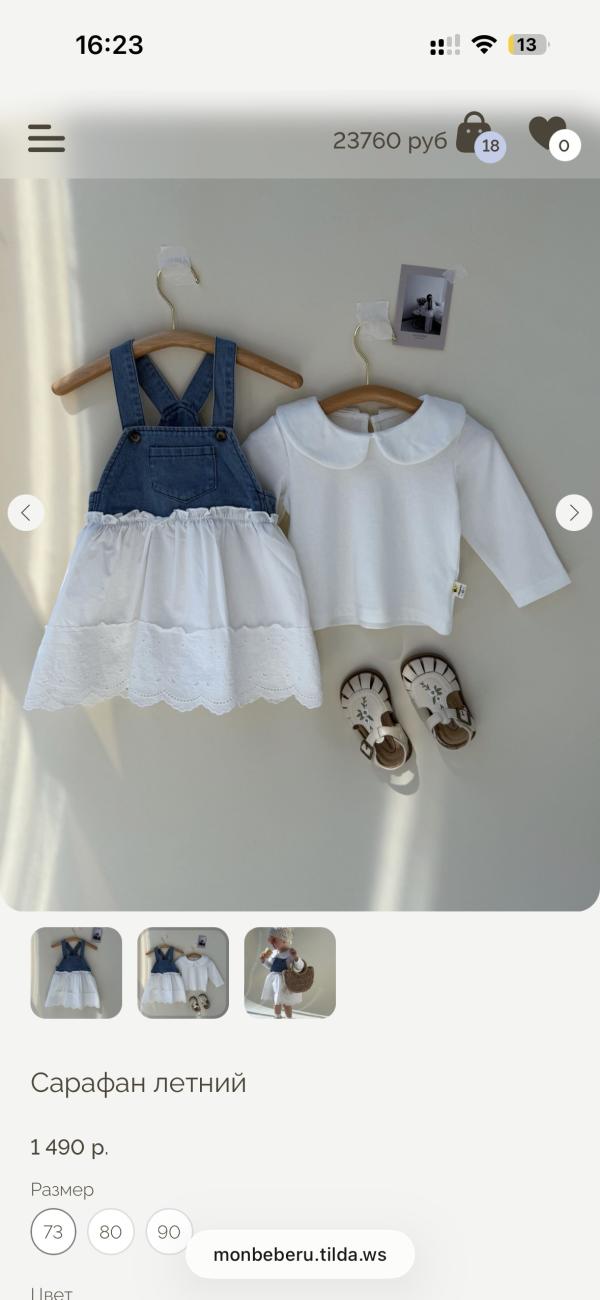Viewport: 600px width, 1300px height.
Task: View the second thumbnail with blouse and sandals
Action: tap(183, 973)
